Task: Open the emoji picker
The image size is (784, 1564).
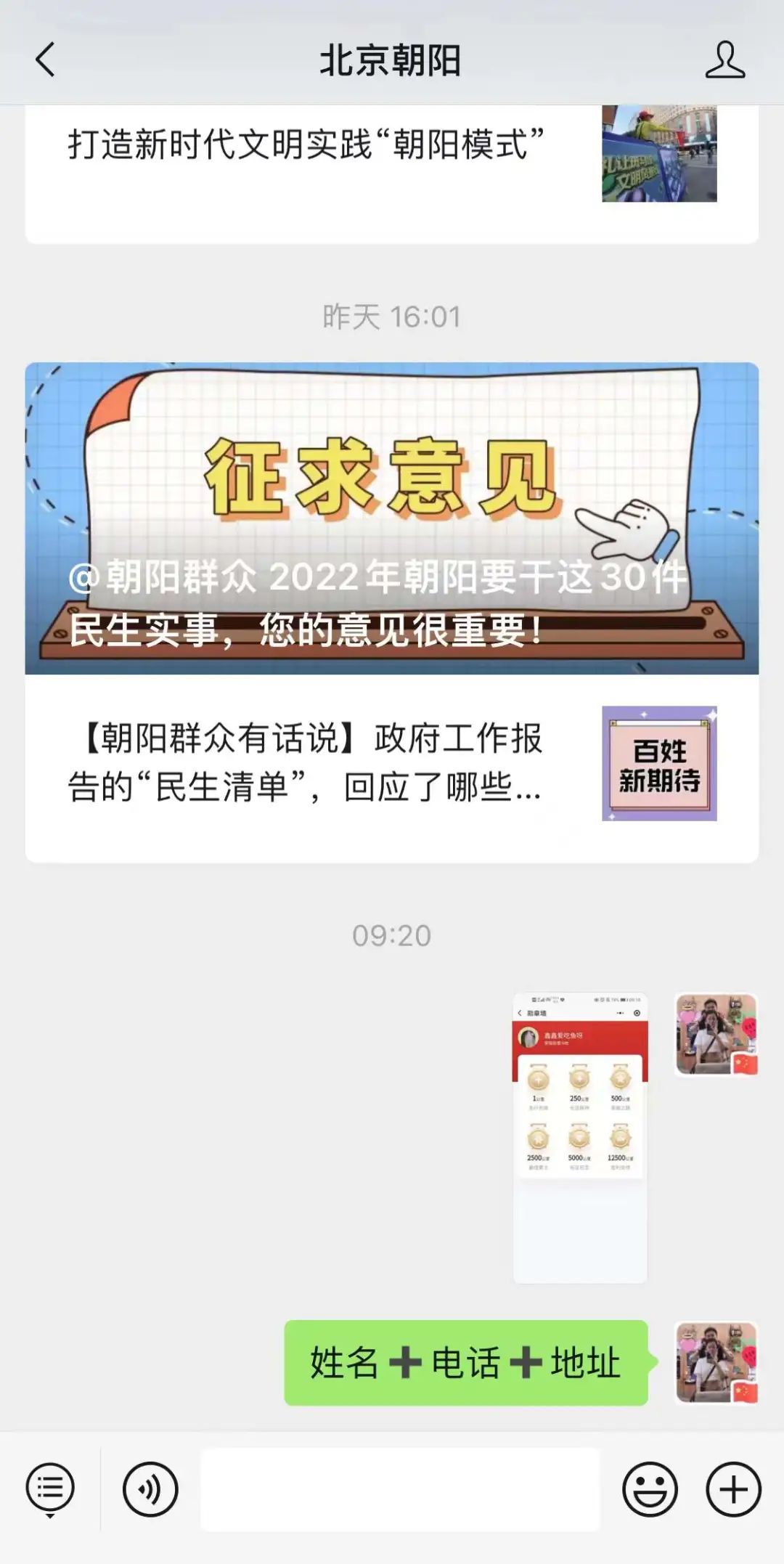Action: (x=650, y=1490)
